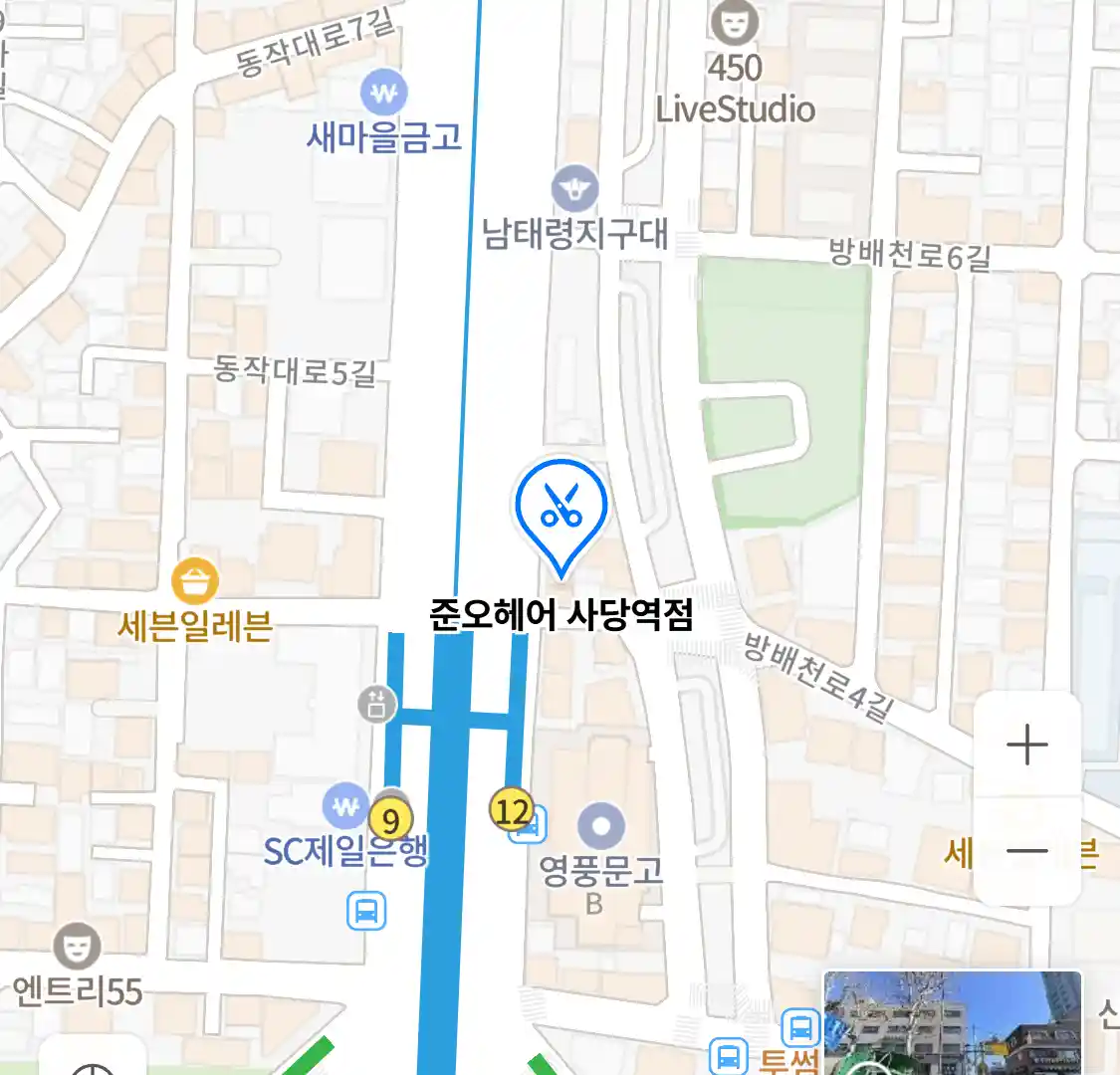The width and height of the screenshot is (1120, 1075).
Task: Open the 세븐일레븐 store marker
Action: (195, 581)
